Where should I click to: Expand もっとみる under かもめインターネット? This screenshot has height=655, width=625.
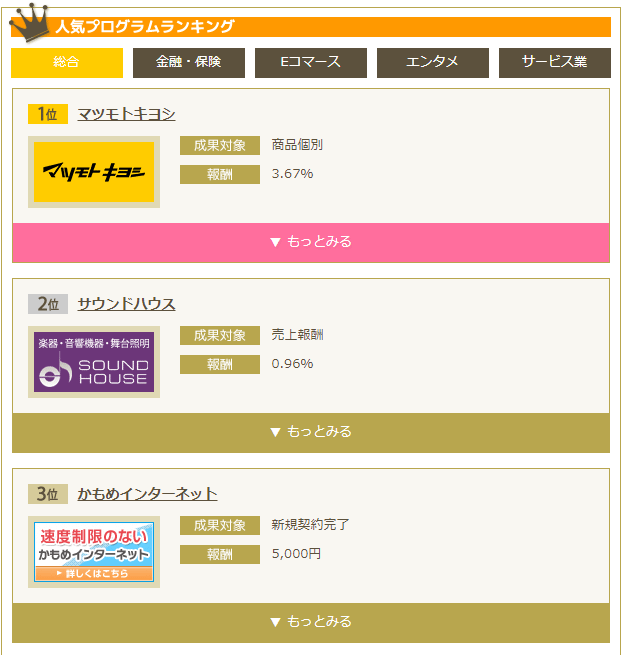[311, 622]
